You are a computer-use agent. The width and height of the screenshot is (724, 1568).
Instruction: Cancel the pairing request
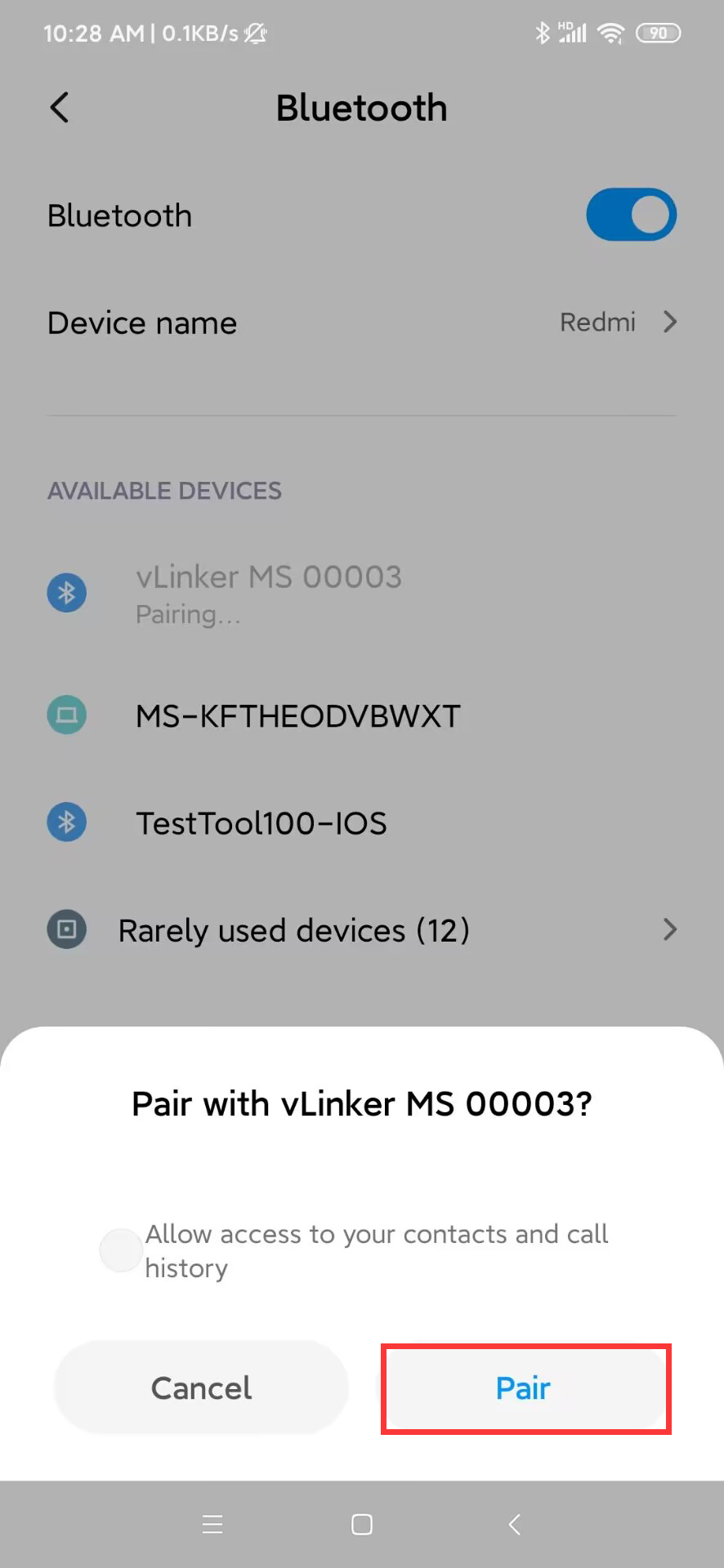coord(201,1388)
